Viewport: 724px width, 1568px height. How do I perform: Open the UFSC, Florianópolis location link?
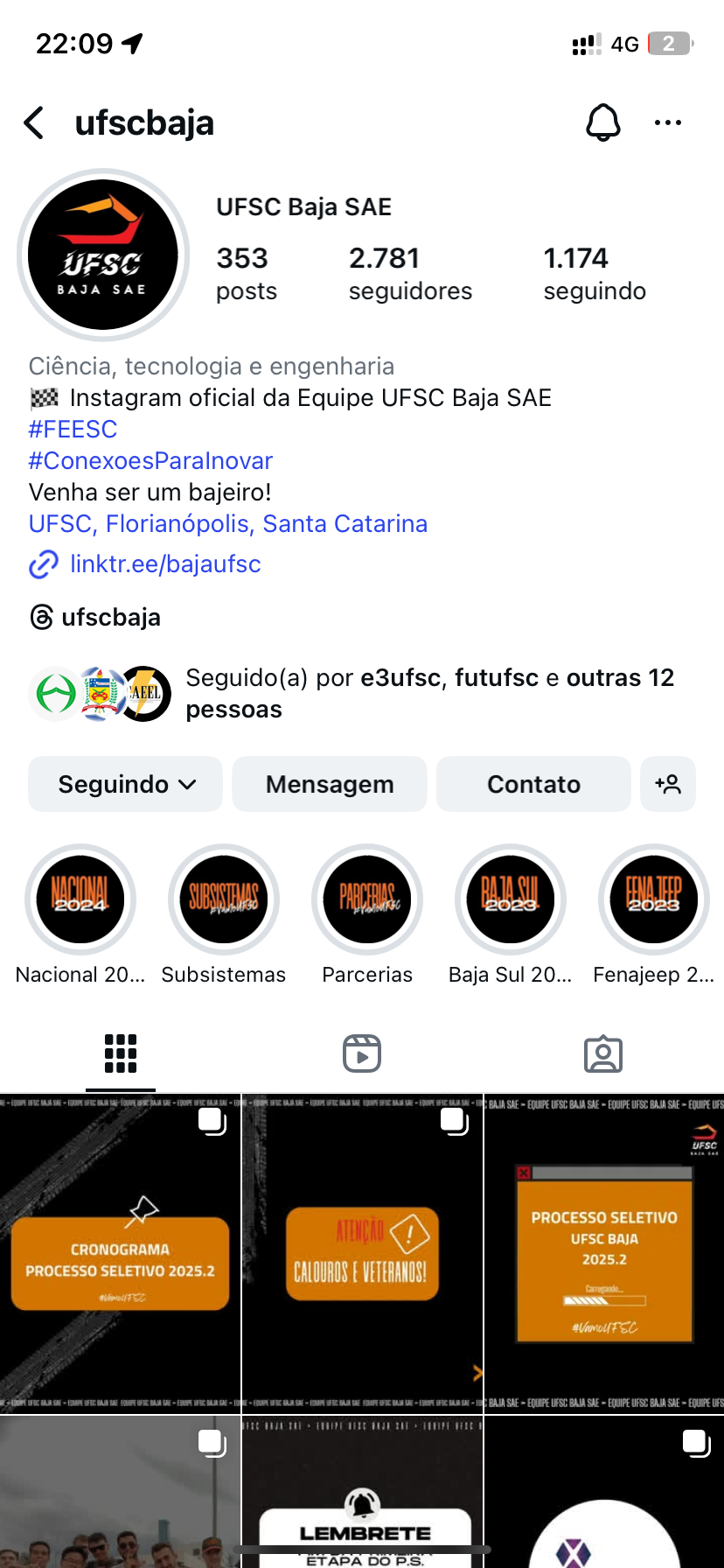(x=227, y=524)
